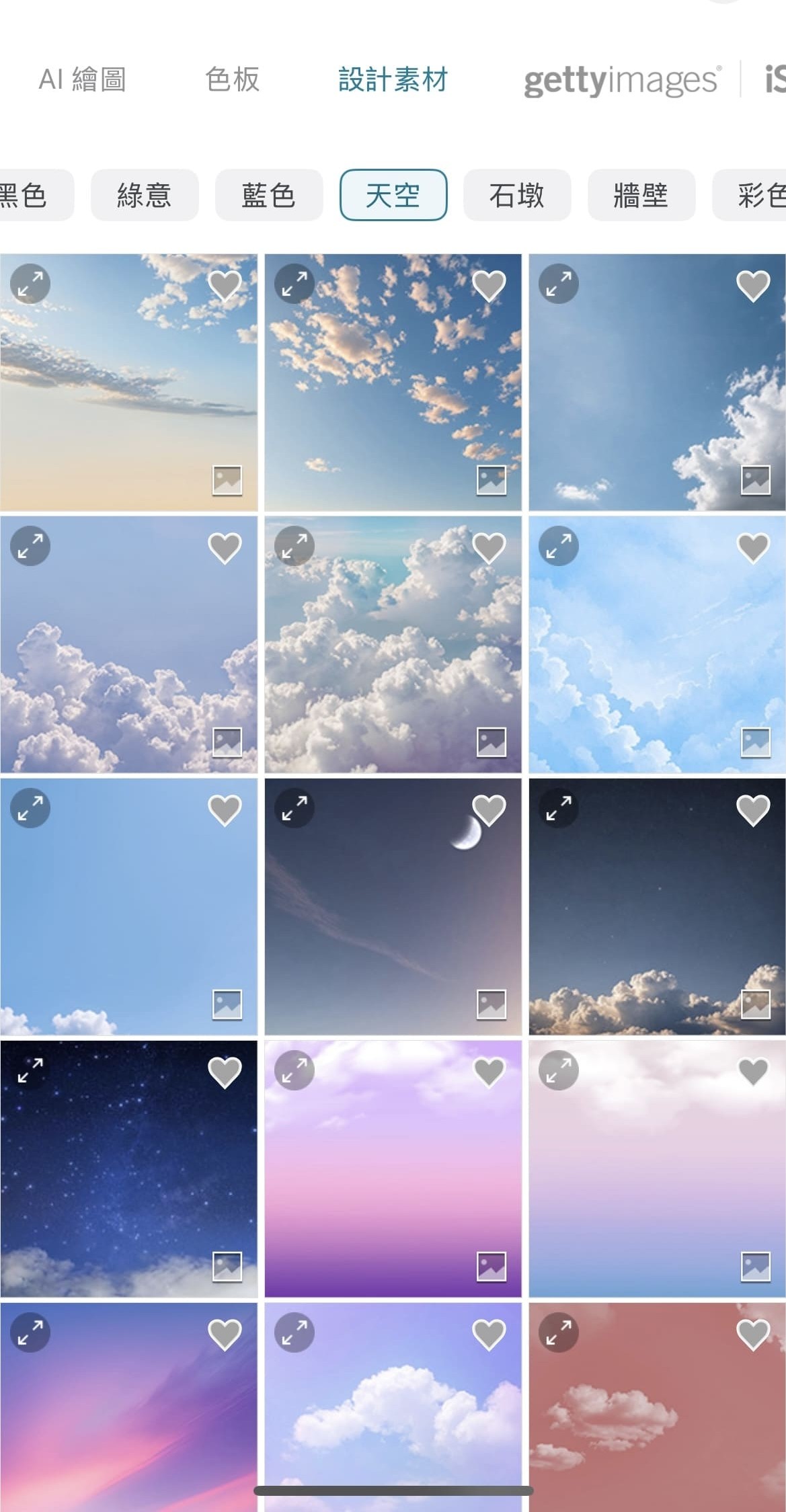Enlarge the light blue watercolor cloud image
786x1512 pixels.
[x=559, y=546]
